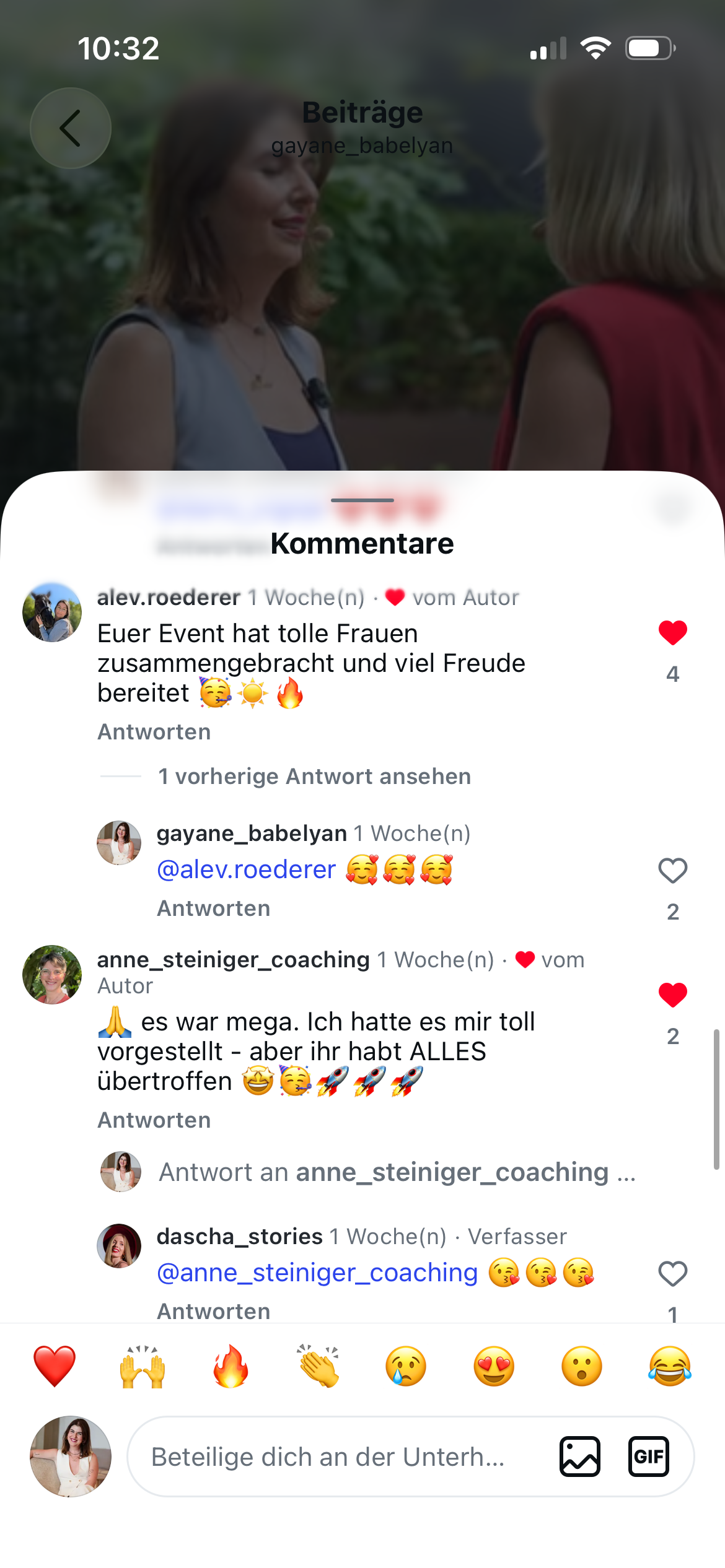Go back using the arrow button
The width and height of the screenshot is (725, 1568).
pos(71,128)
